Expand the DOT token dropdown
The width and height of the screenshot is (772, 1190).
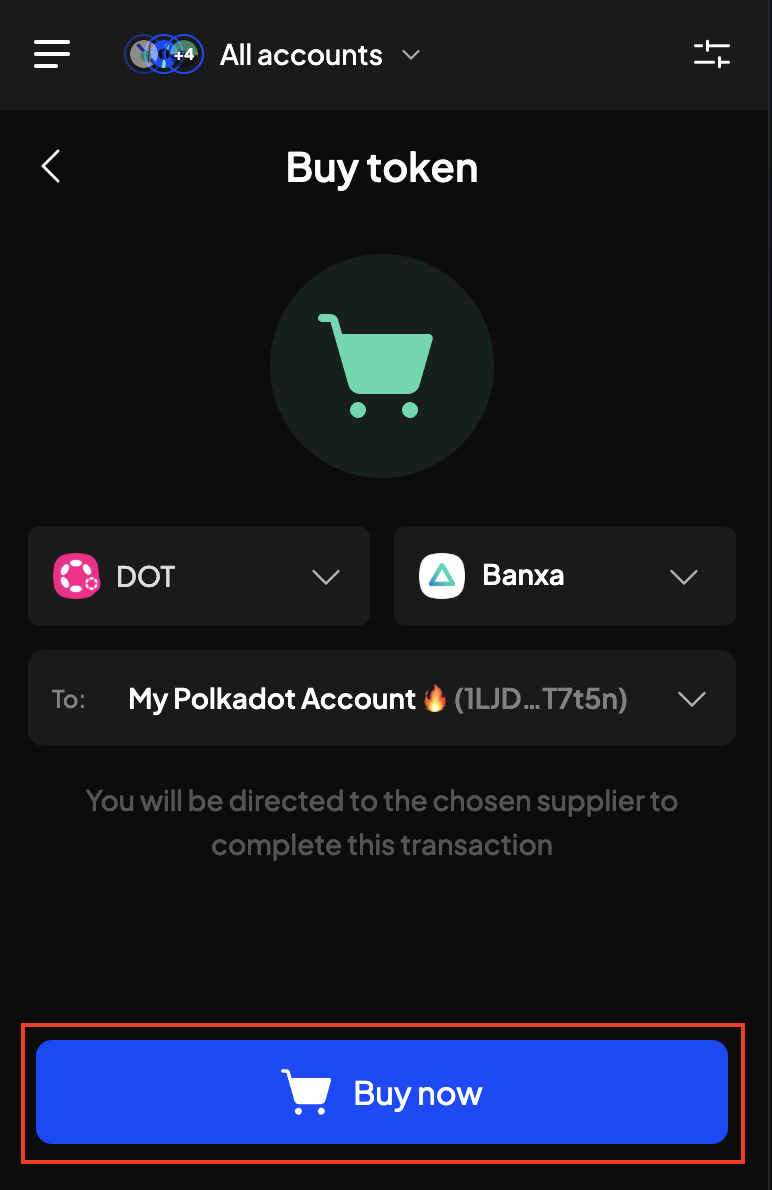click(x=199, y=576)
